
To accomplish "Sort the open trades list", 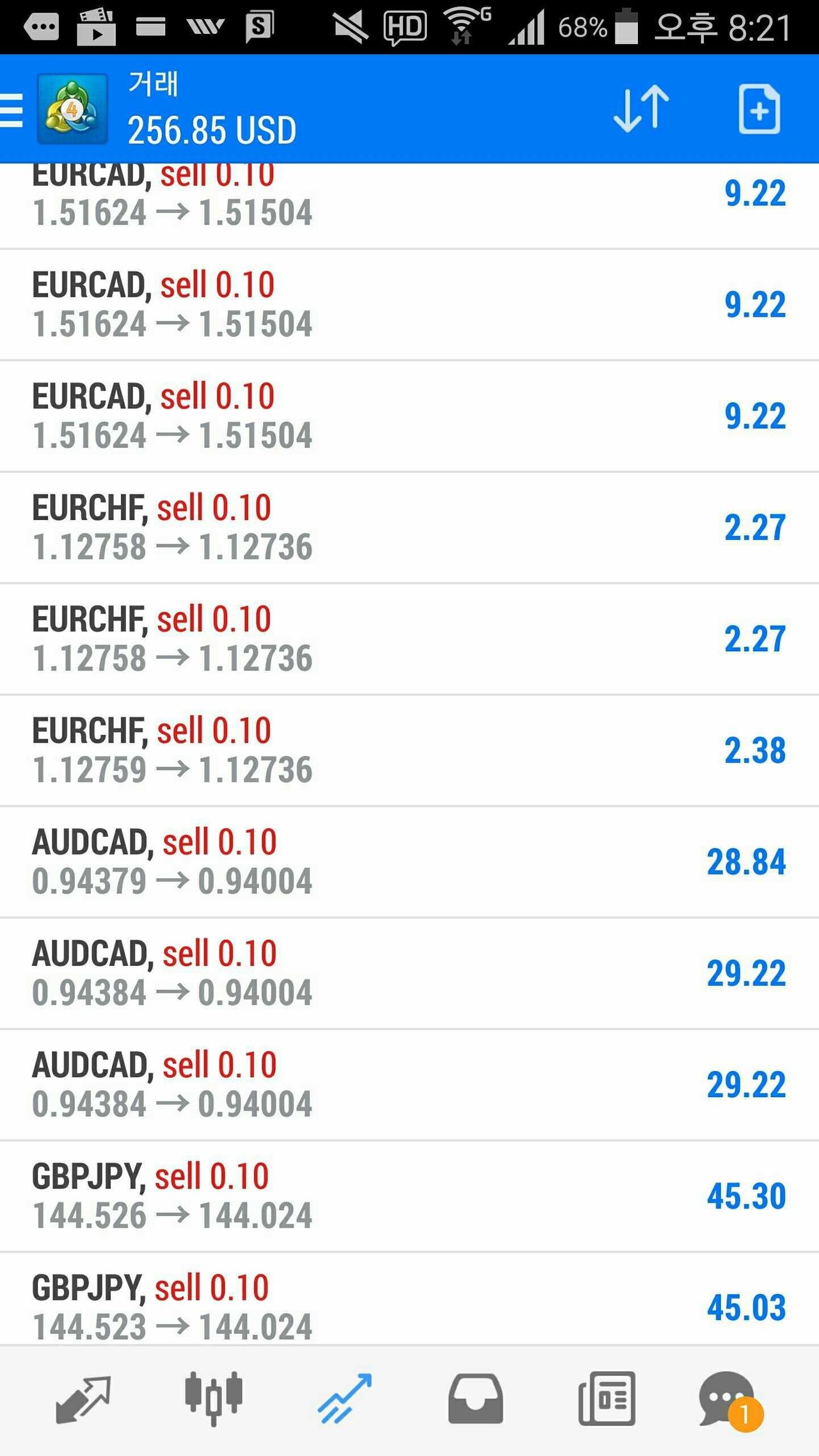I will 641,109.
